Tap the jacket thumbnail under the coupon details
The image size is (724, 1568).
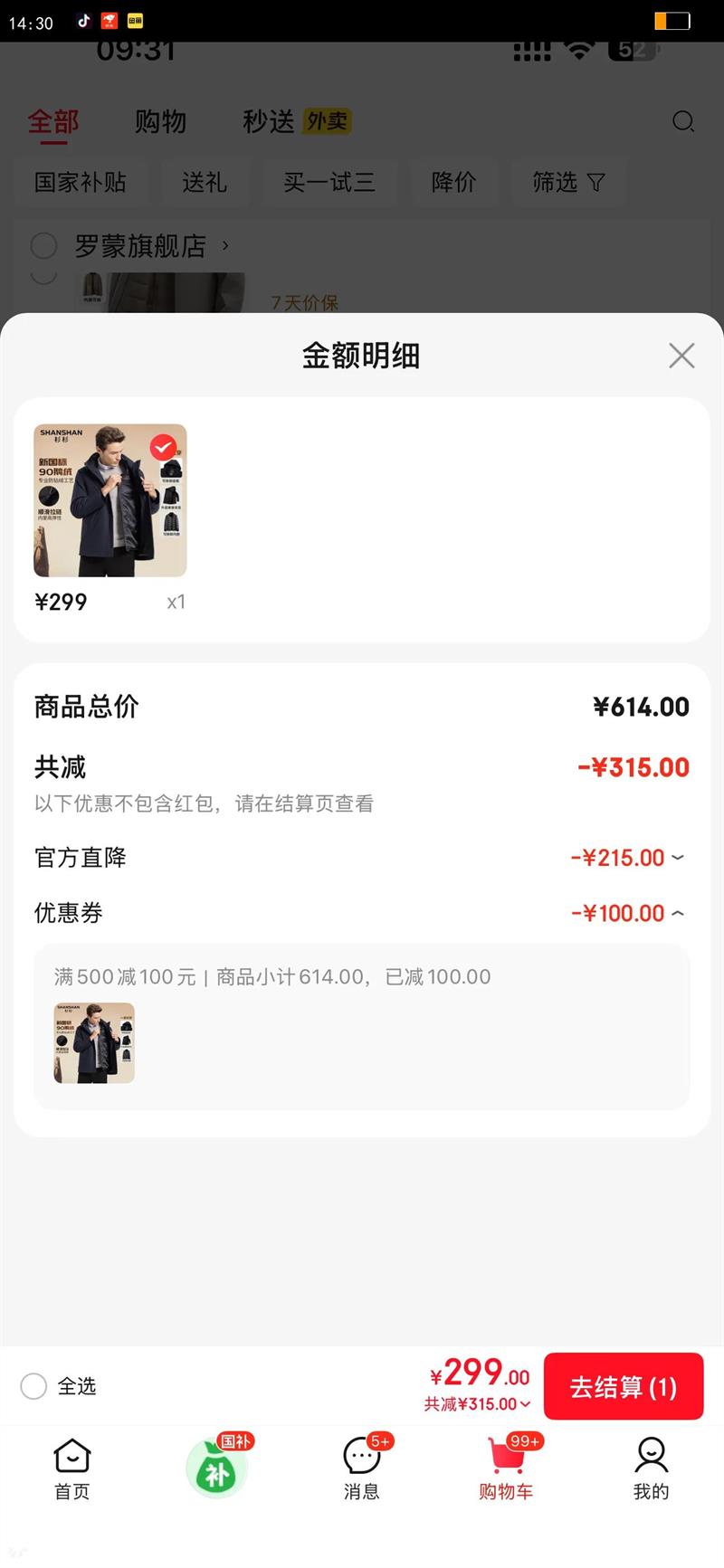pos(92,1042)
